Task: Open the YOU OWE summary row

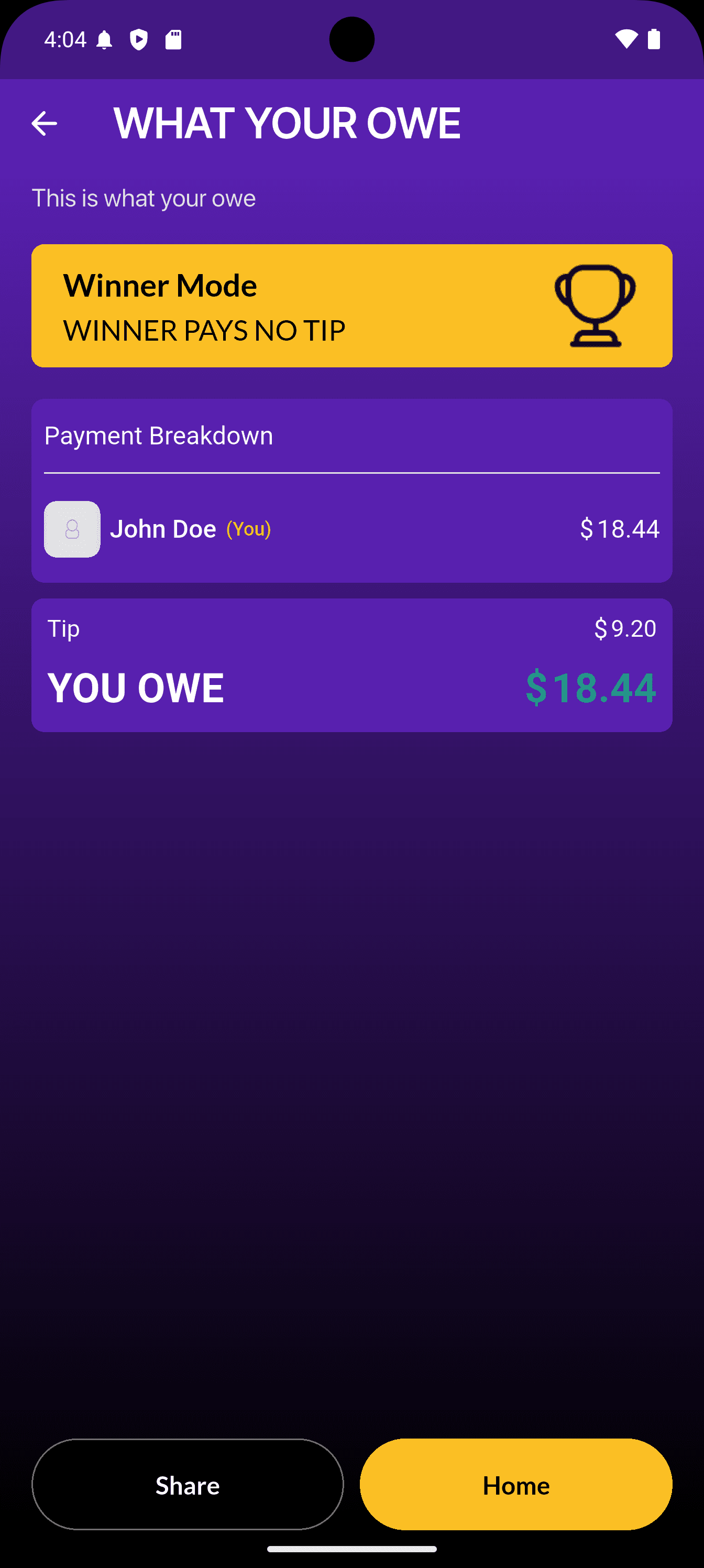Action: click(x=351, y=687)
